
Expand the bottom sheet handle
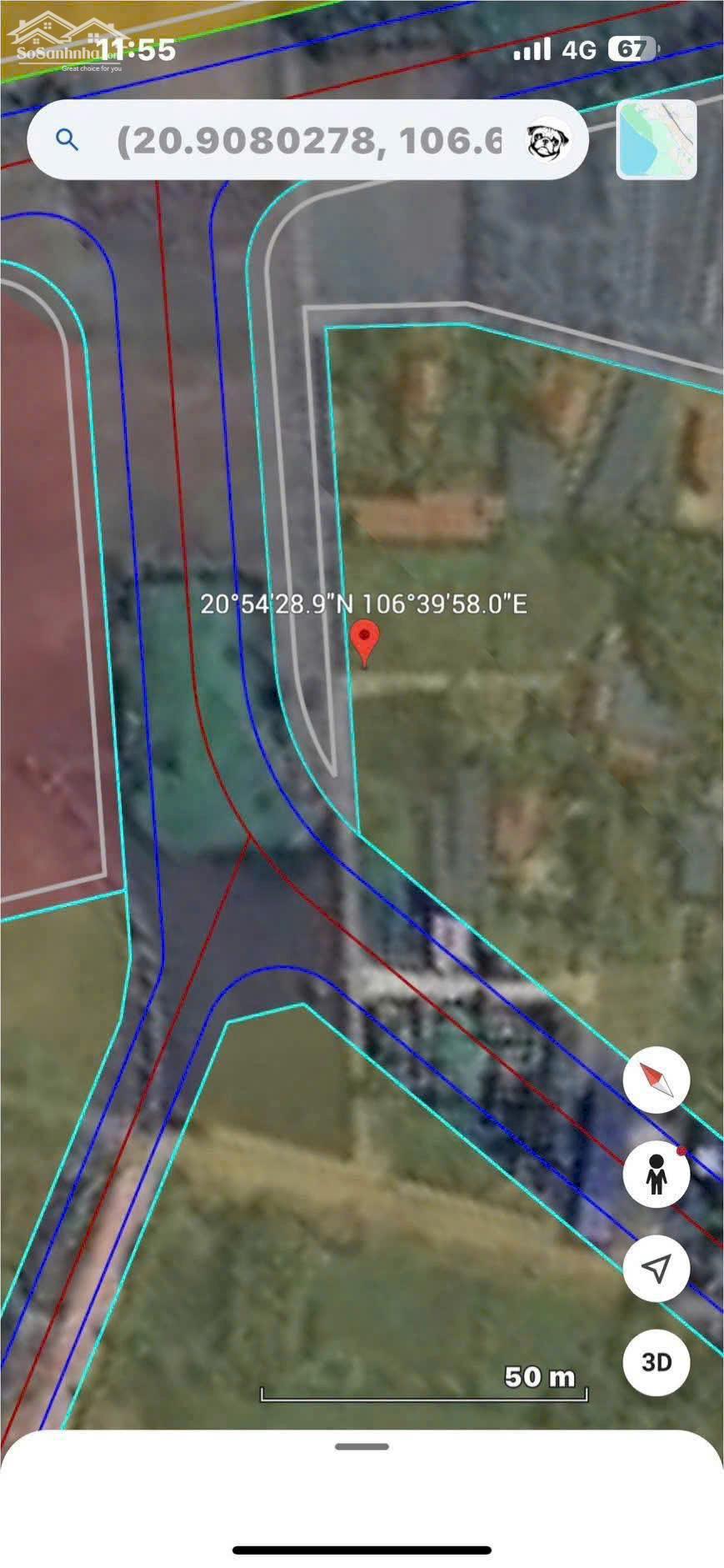(x=362, y=1446)
